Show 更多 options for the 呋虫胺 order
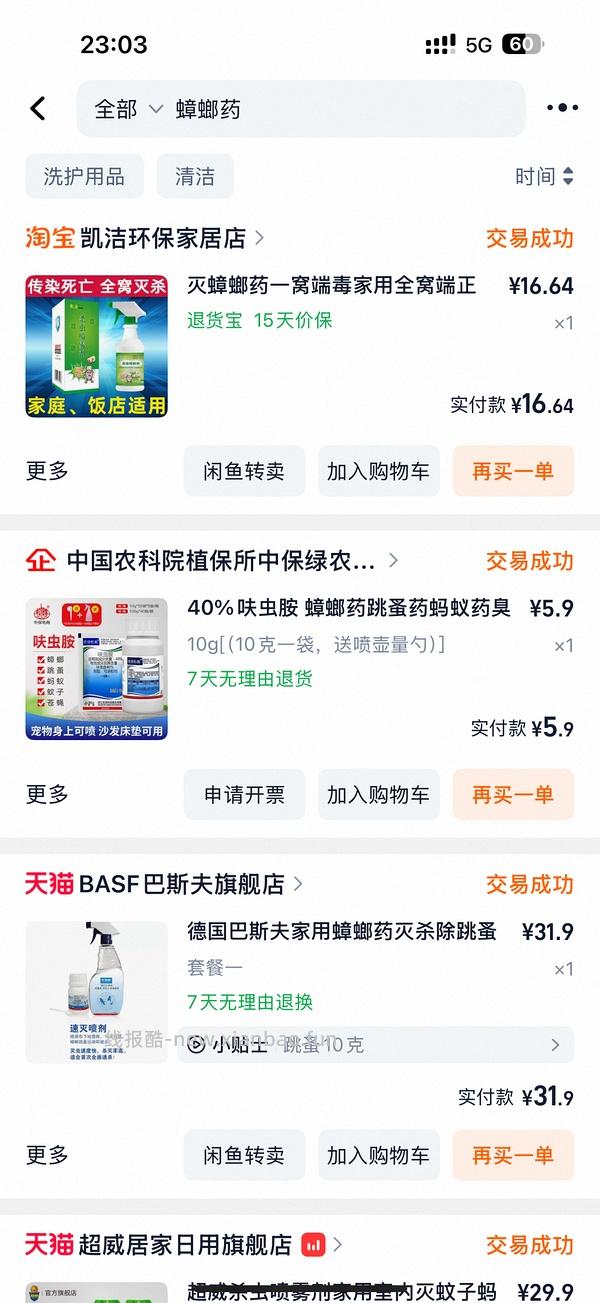 [x=47, y=795]
